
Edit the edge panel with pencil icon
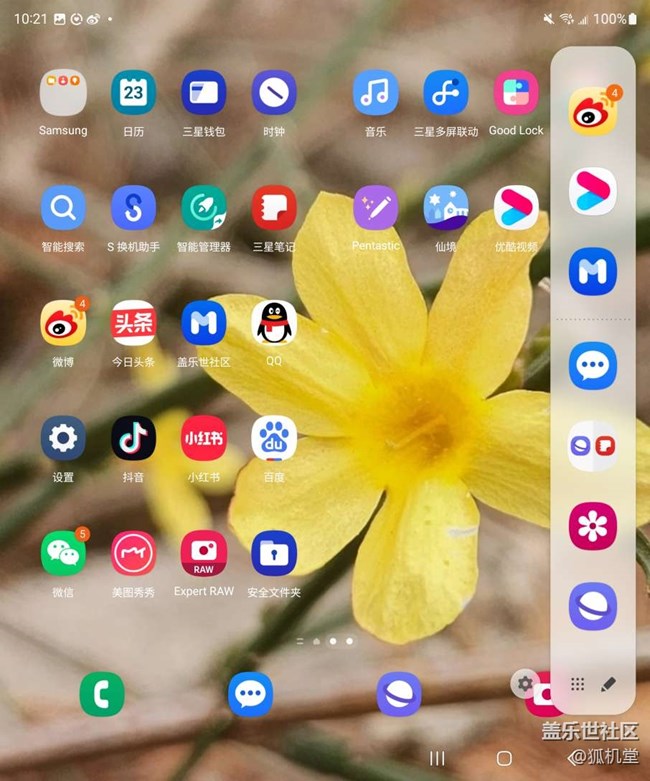coord(608,684)
